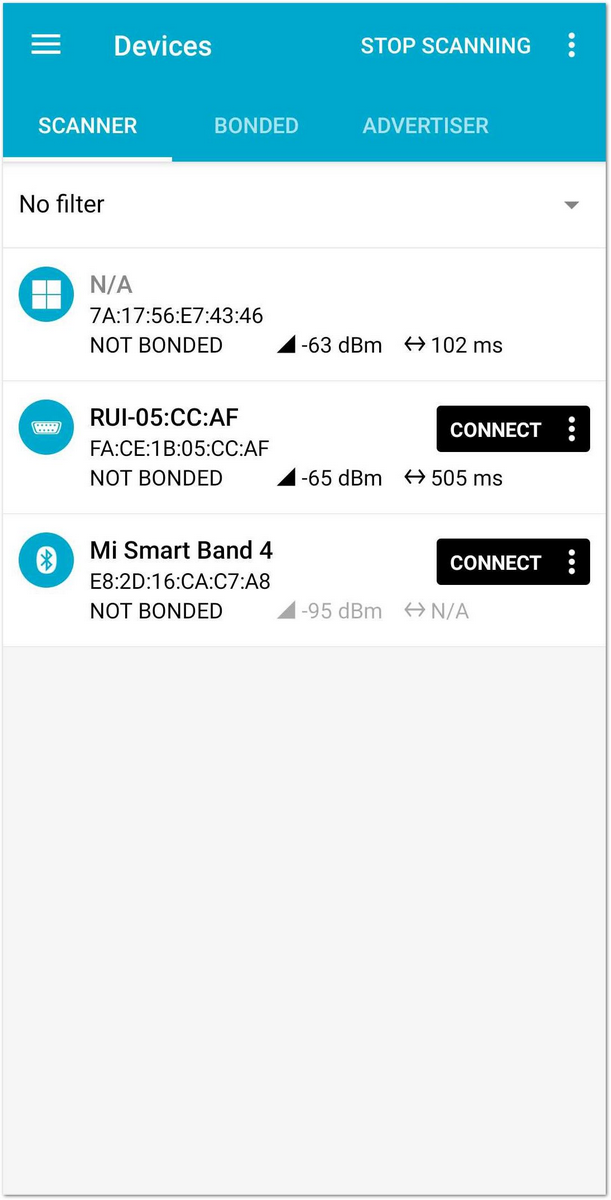Open more options for Mi Smart Band 4
Screen dimensions: 611x1200
coord(572,563)
